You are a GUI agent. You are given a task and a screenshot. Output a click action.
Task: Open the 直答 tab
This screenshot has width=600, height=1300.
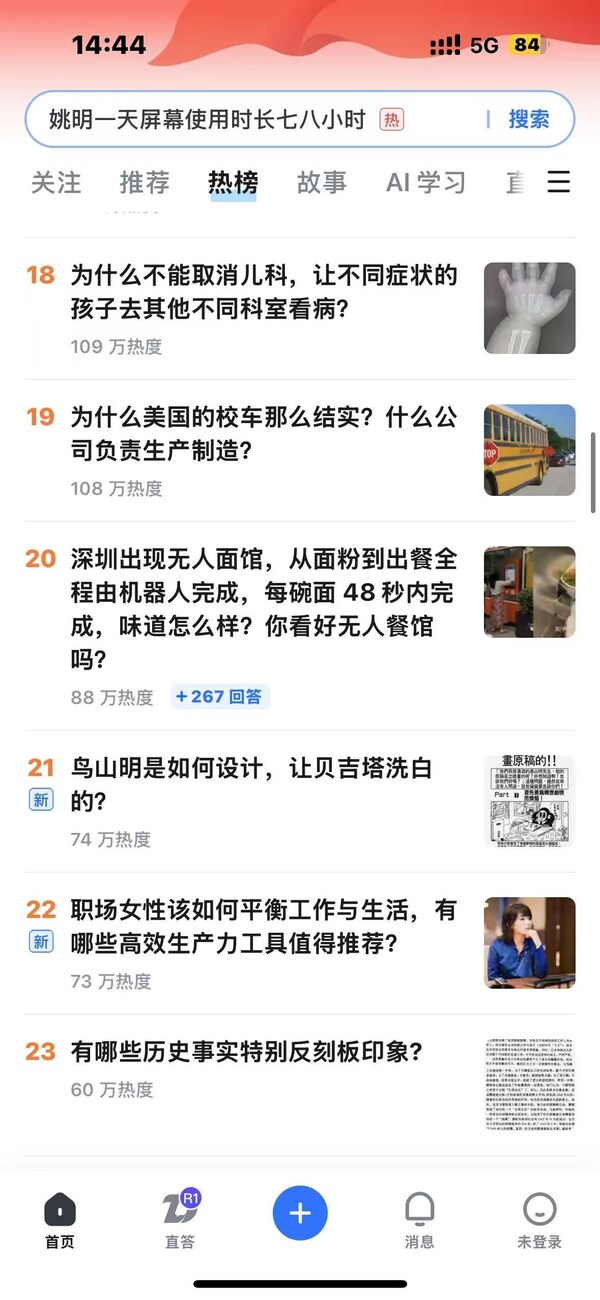pos(180,1220)
